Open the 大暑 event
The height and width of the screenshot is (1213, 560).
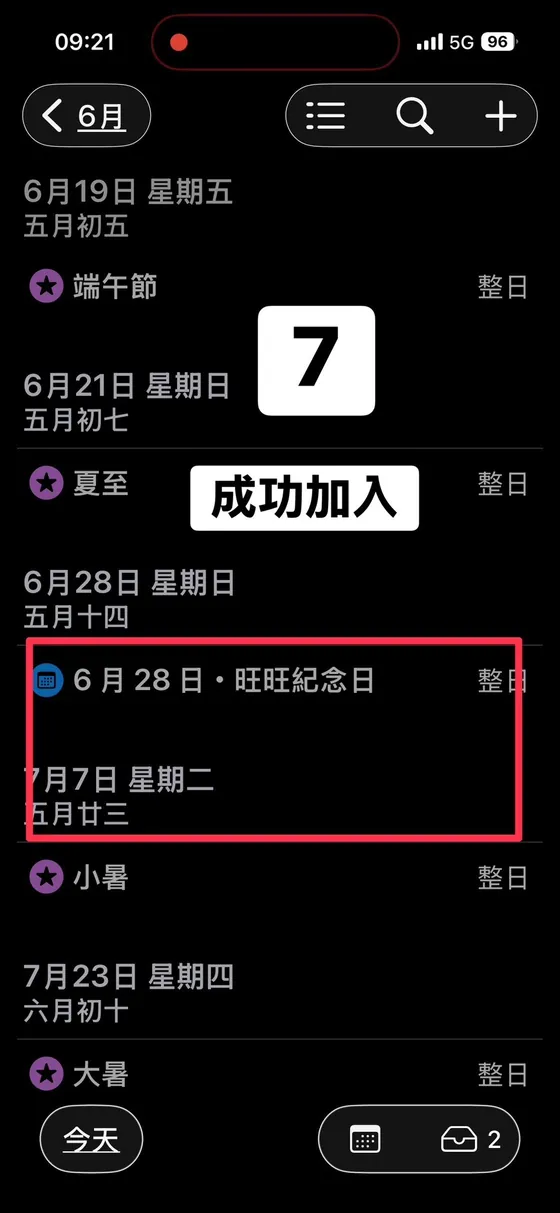point(280,1075)
